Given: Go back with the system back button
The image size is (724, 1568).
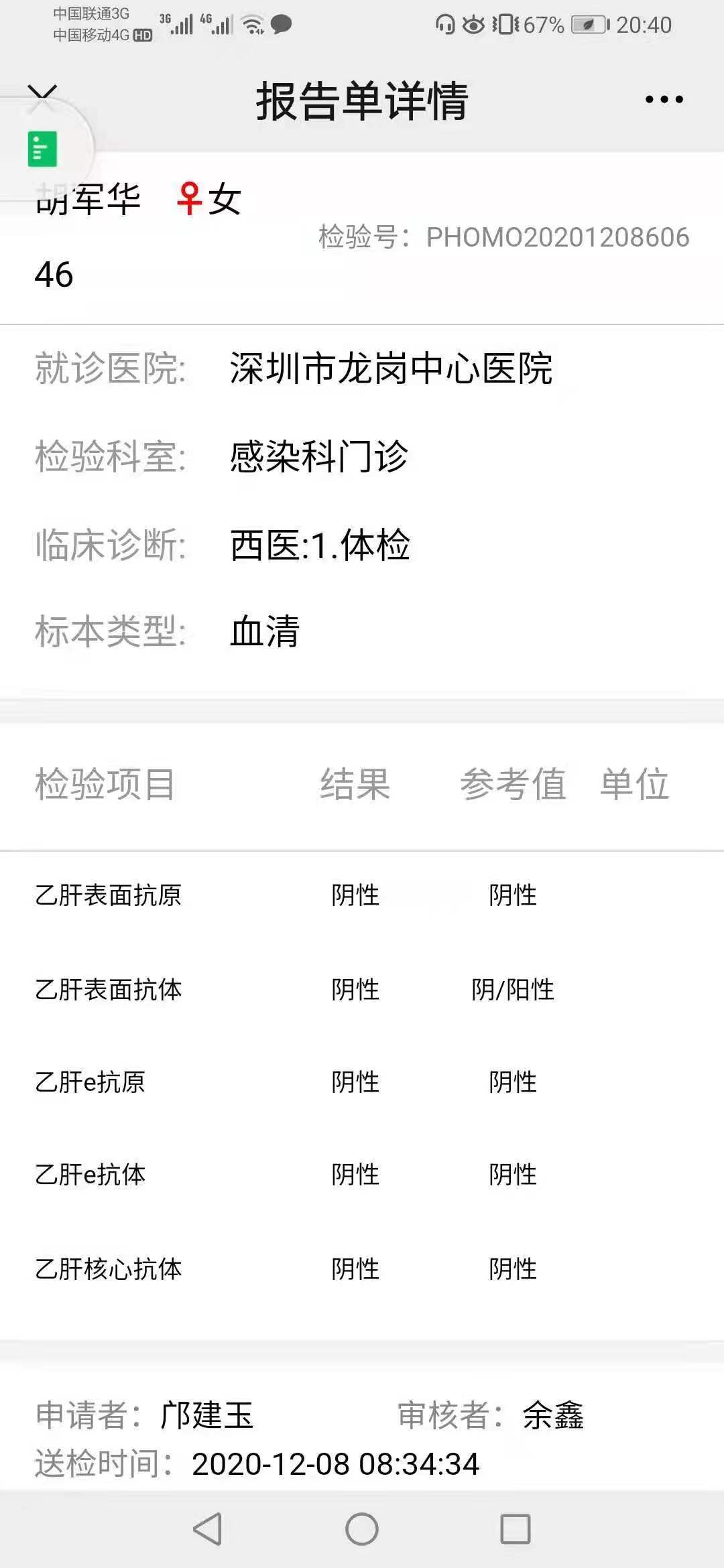Looking at the screenshot, I should [x=207, y=1529].
